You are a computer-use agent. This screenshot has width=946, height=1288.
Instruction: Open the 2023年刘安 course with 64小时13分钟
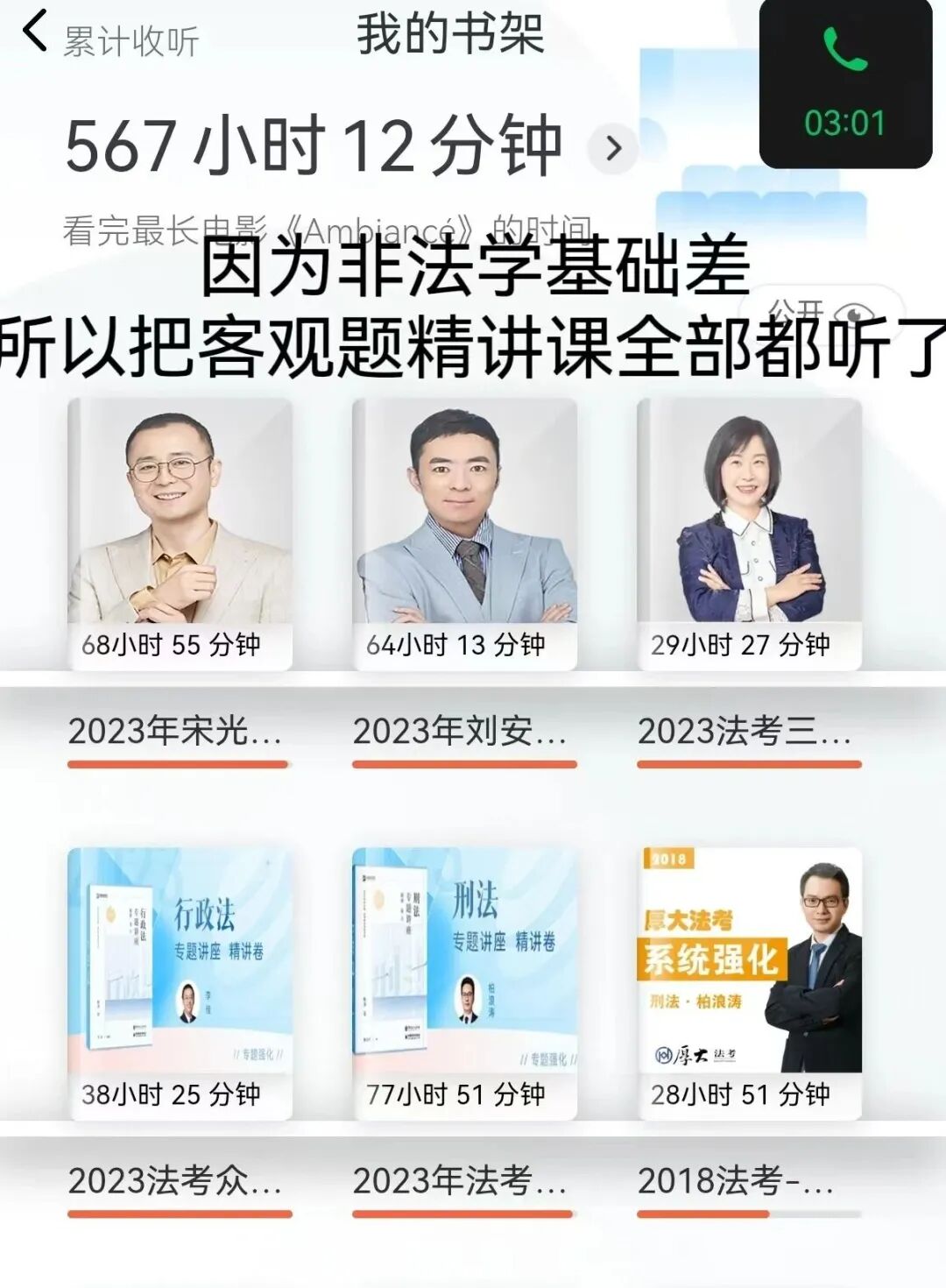[464, 534]
